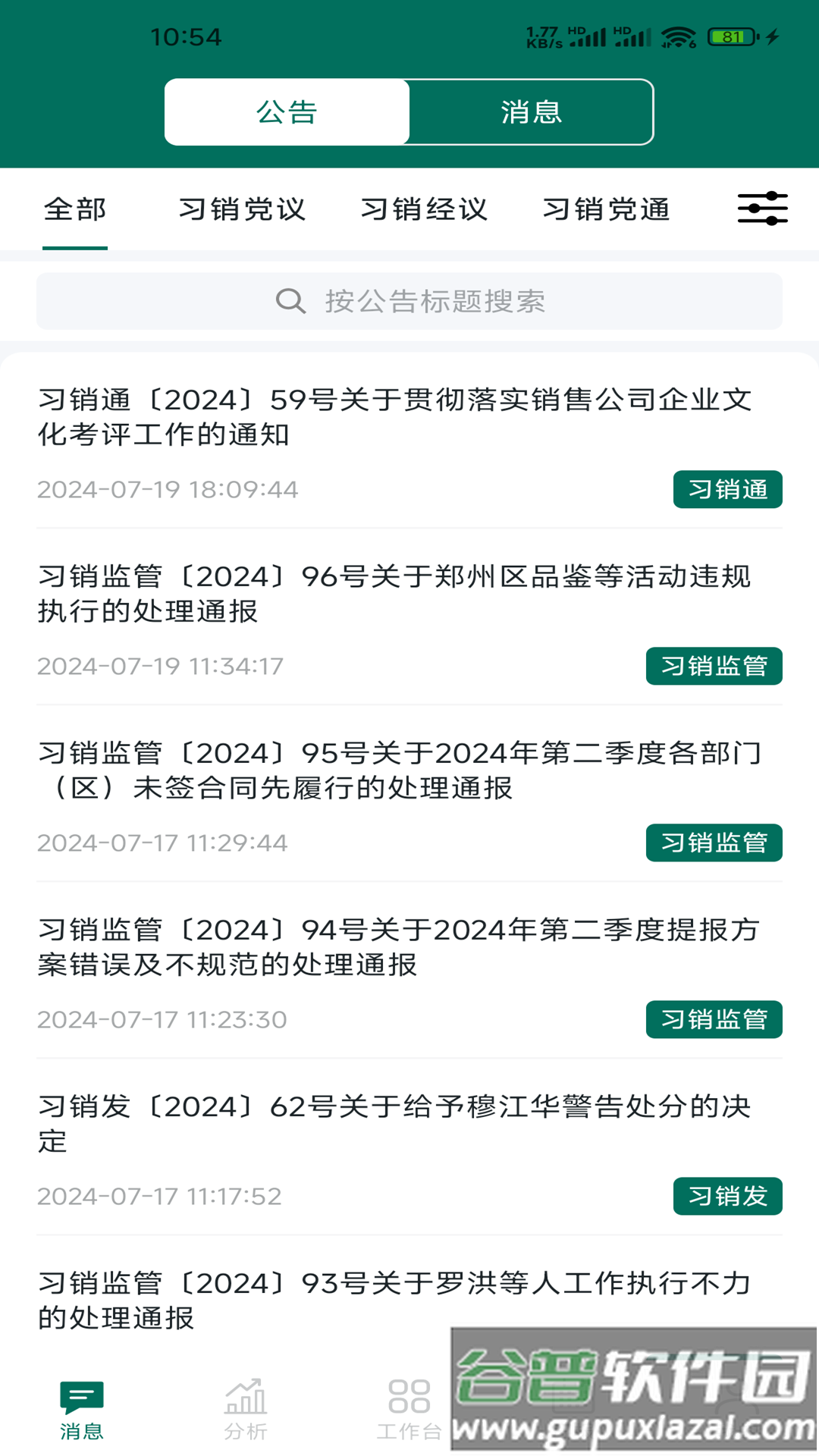Enable the 习销党通 category filter
Screen dimensions: 819x1456
(608, 210)
